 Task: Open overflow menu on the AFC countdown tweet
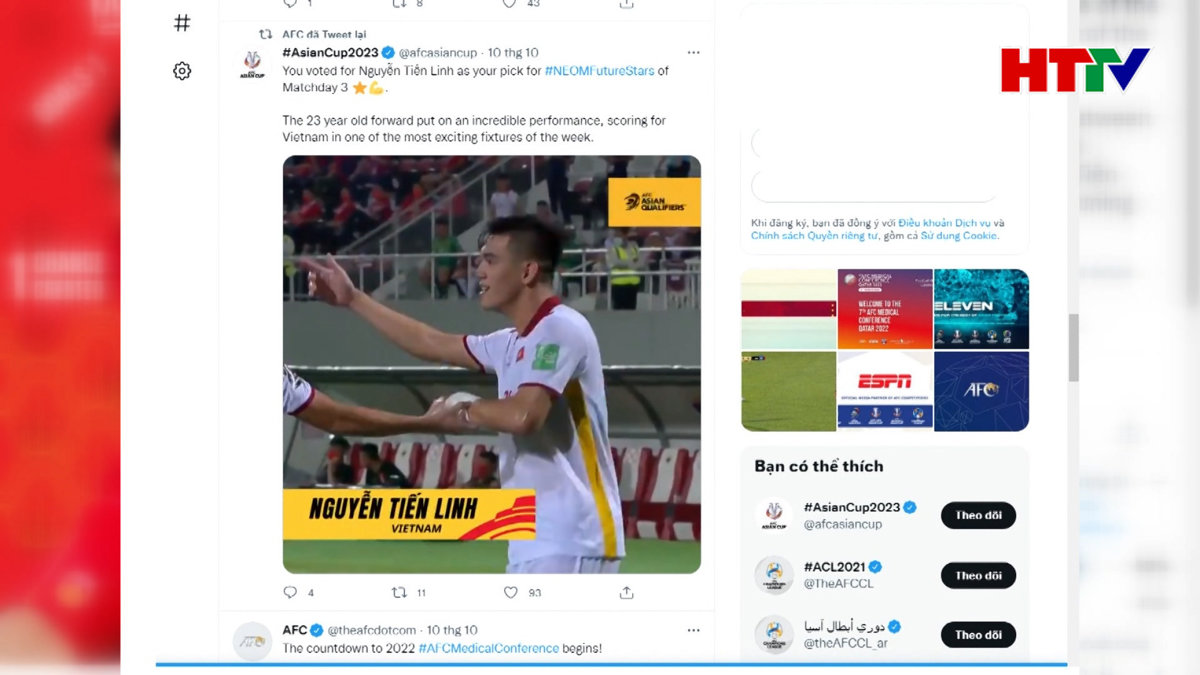click(693, 630)
